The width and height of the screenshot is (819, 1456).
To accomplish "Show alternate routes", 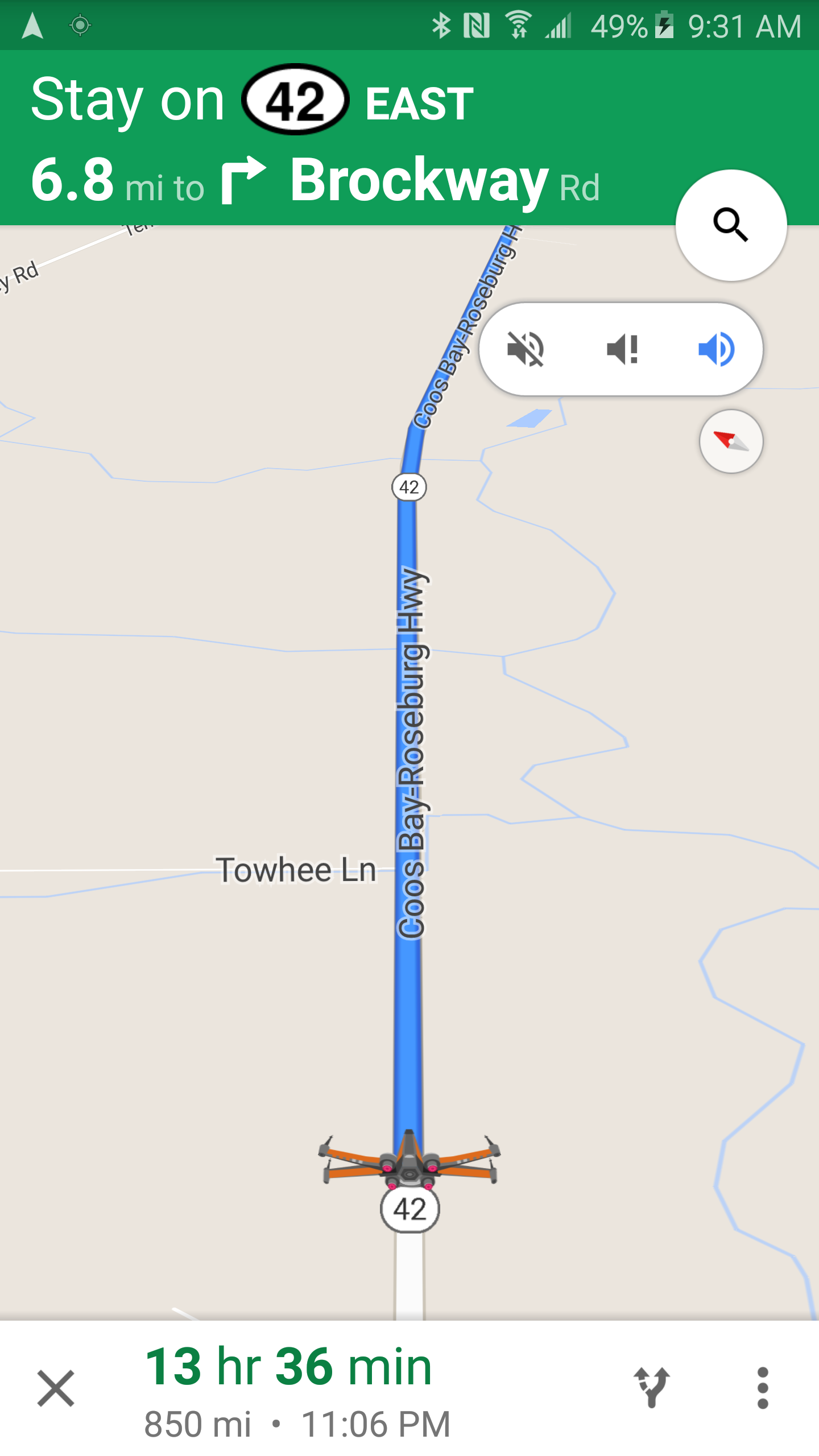I will click(652, 1388).
